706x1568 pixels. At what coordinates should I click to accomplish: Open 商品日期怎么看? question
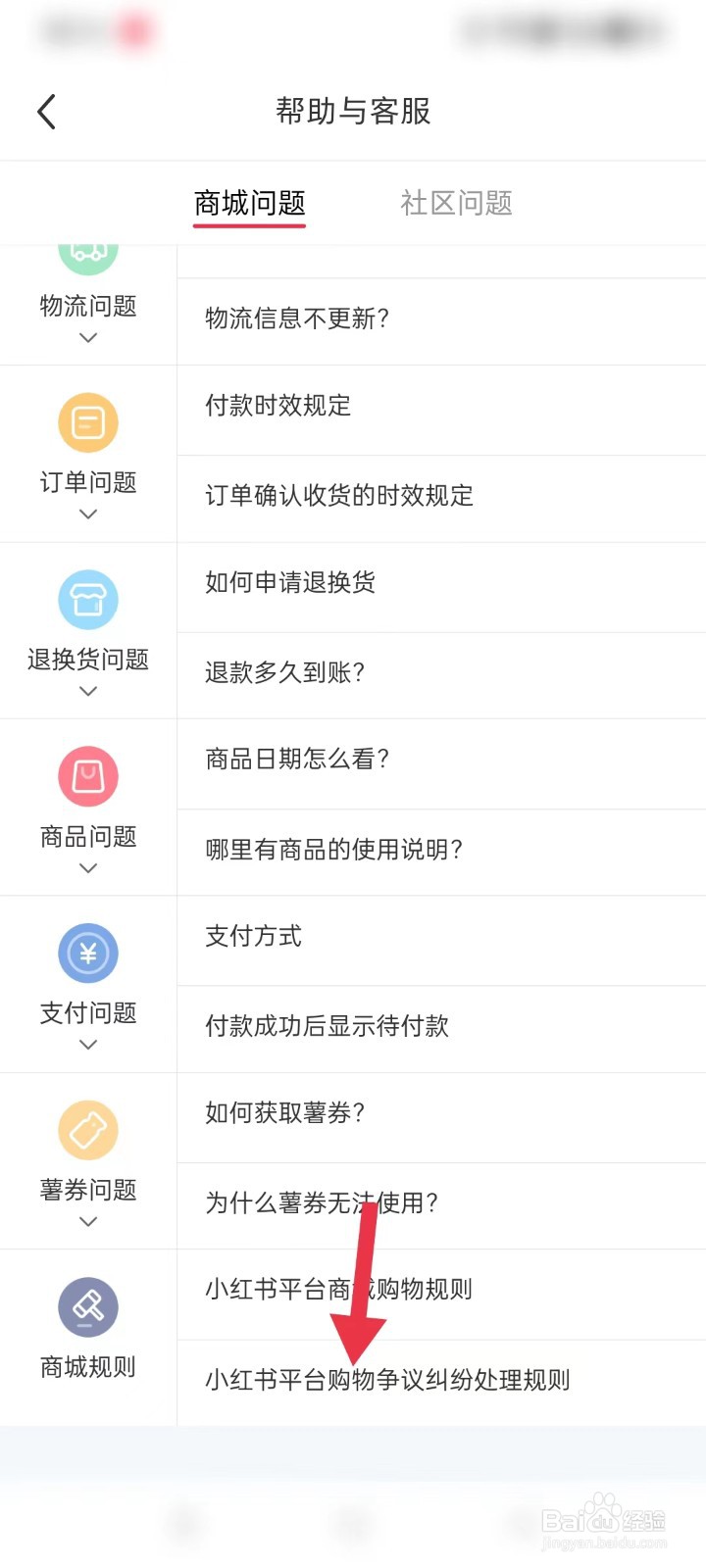(x=441, y=760)
